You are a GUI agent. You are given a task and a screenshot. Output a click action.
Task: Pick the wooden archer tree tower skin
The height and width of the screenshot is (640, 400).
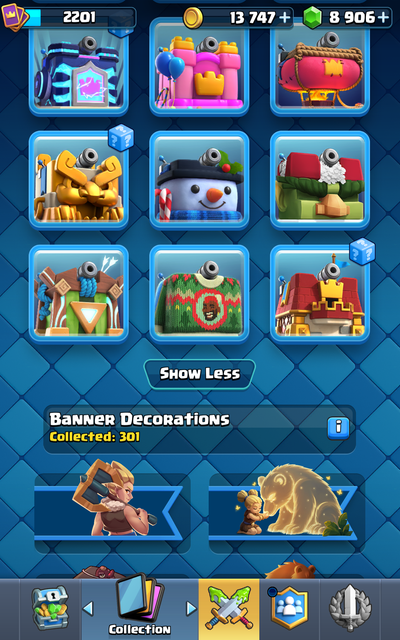click(79, 294)
